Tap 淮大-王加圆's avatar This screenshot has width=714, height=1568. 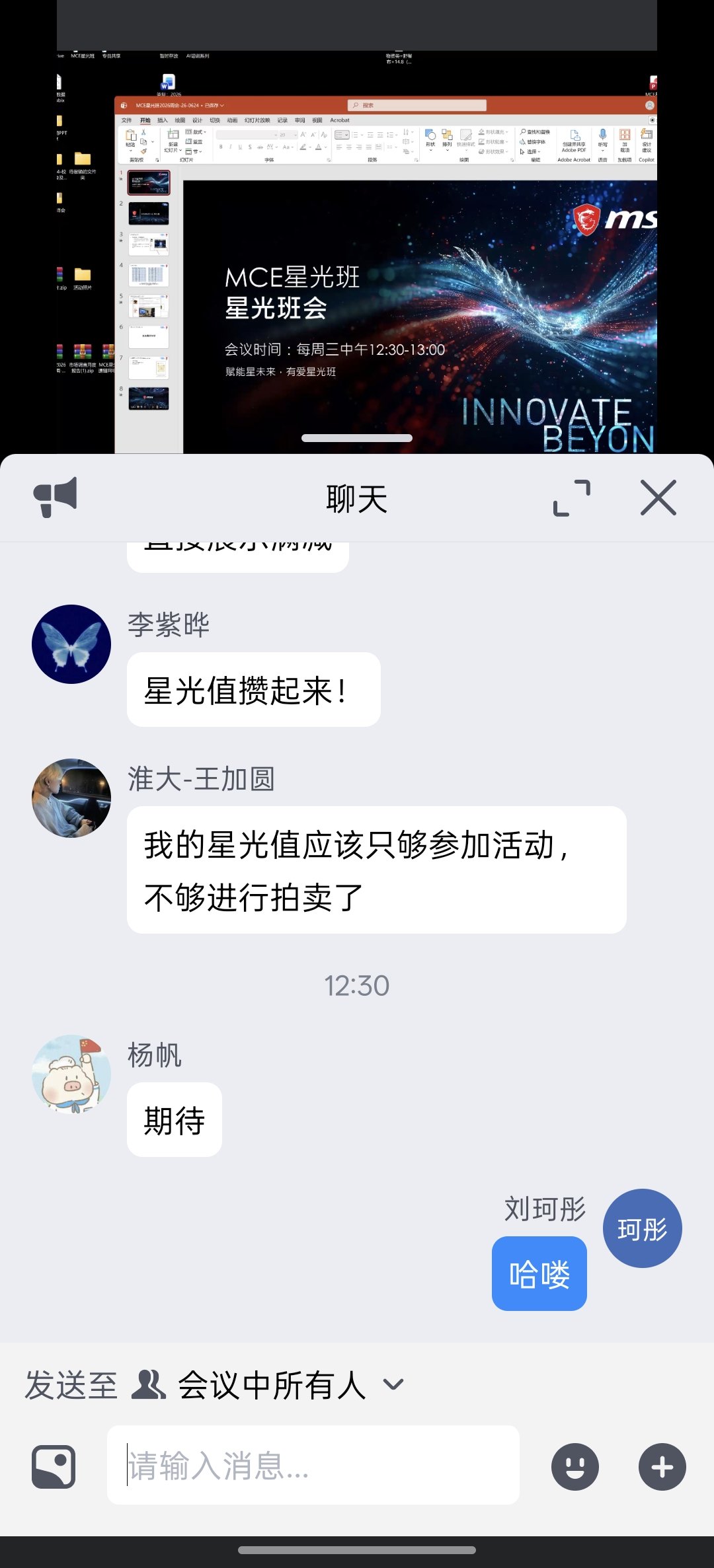(71, 798)
